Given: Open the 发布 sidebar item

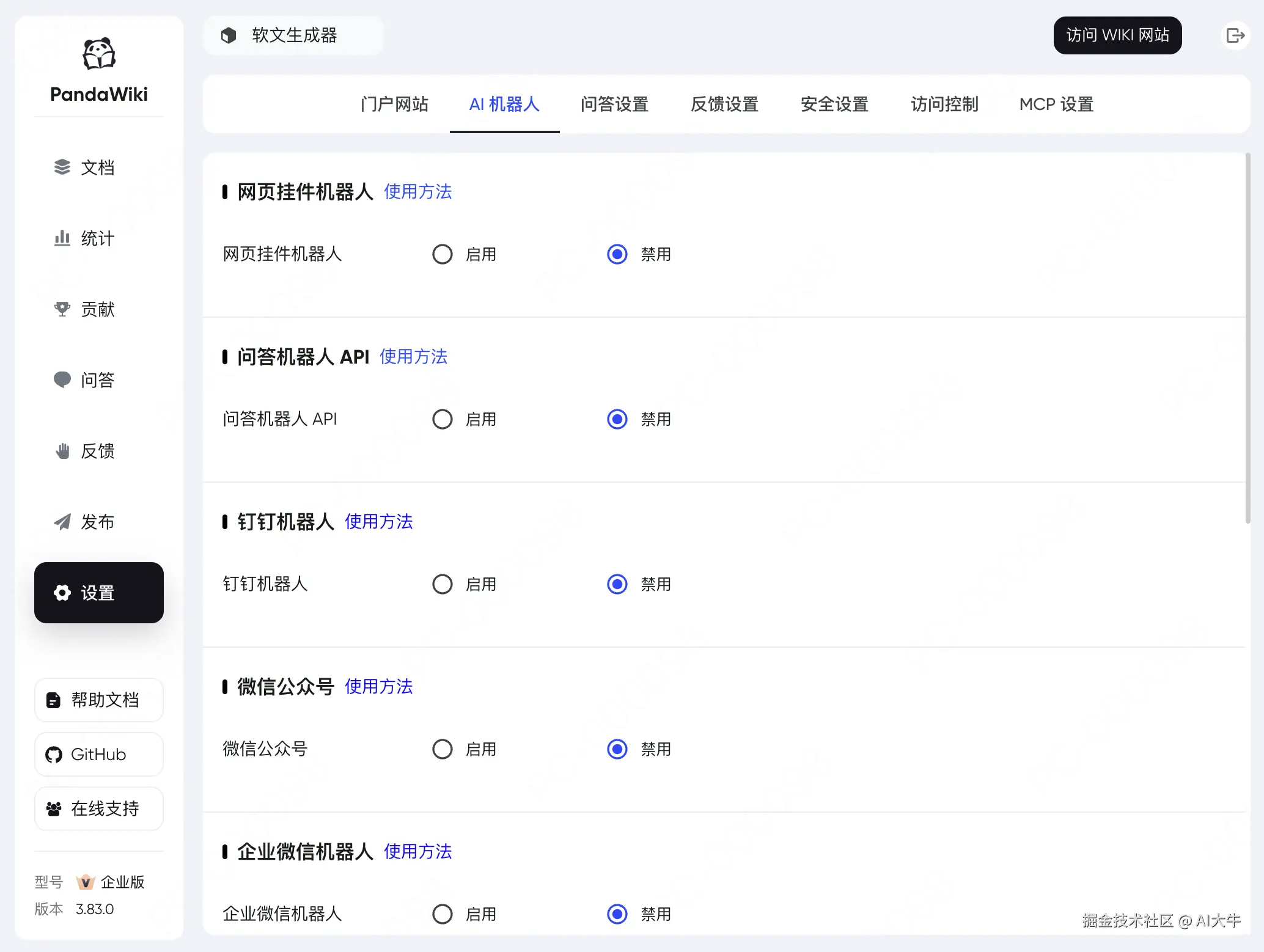Looking at the screenshot, I should 98,522.
